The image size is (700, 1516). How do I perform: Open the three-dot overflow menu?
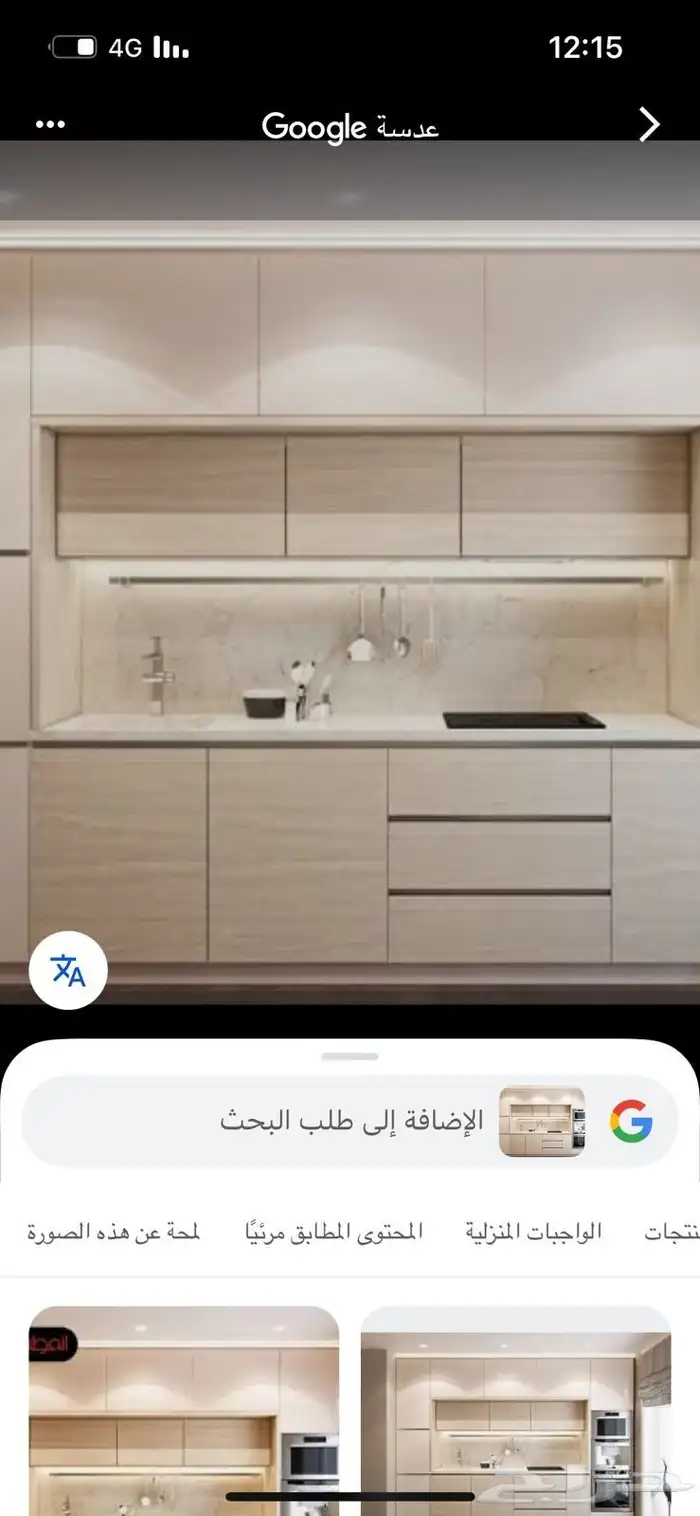(50, 124)
